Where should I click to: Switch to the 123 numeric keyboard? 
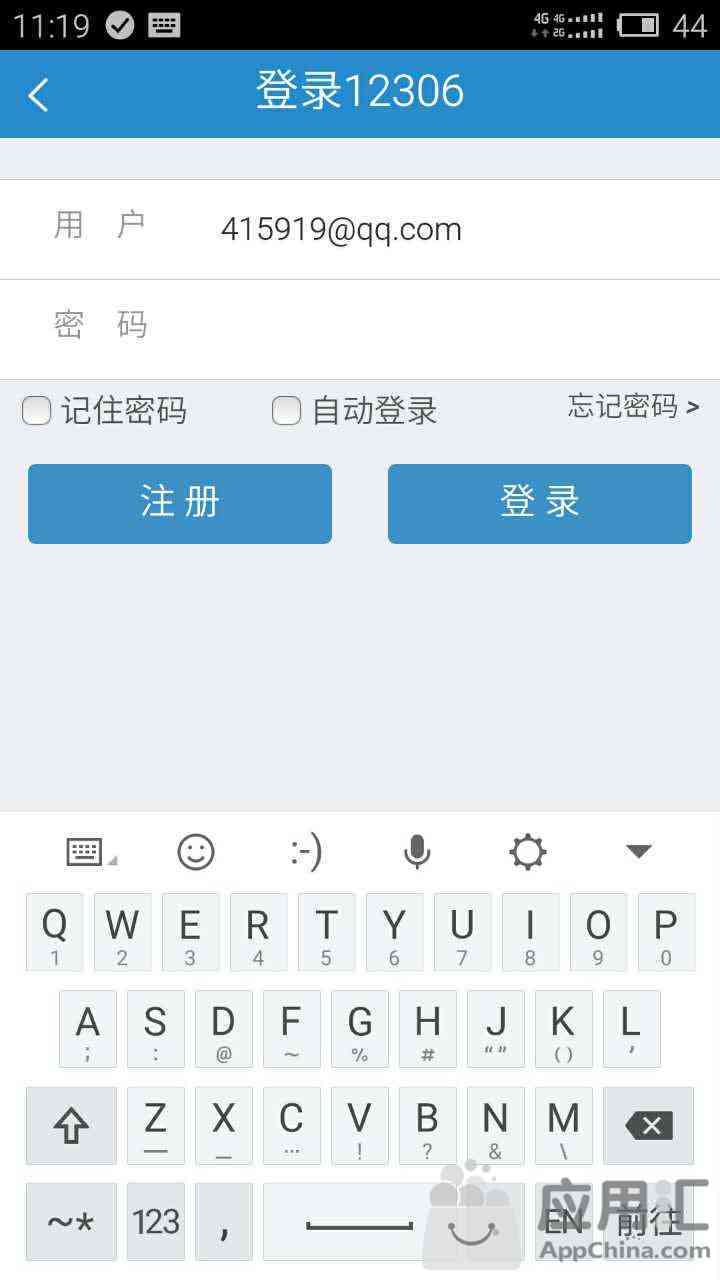click(x=156, y=1221)
